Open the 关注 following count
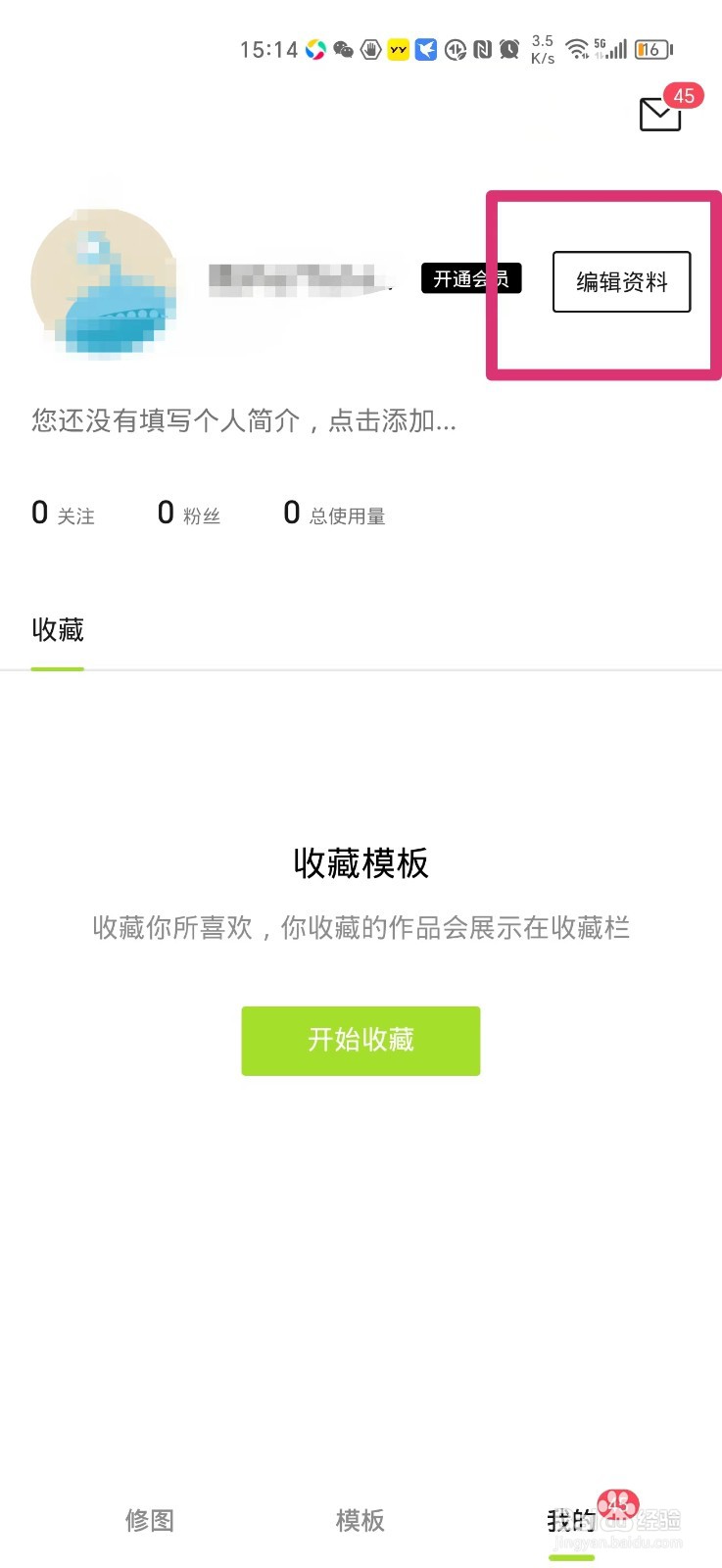Screen dimensions: 722x1568 pyautogui.click(x=62, y=512)
